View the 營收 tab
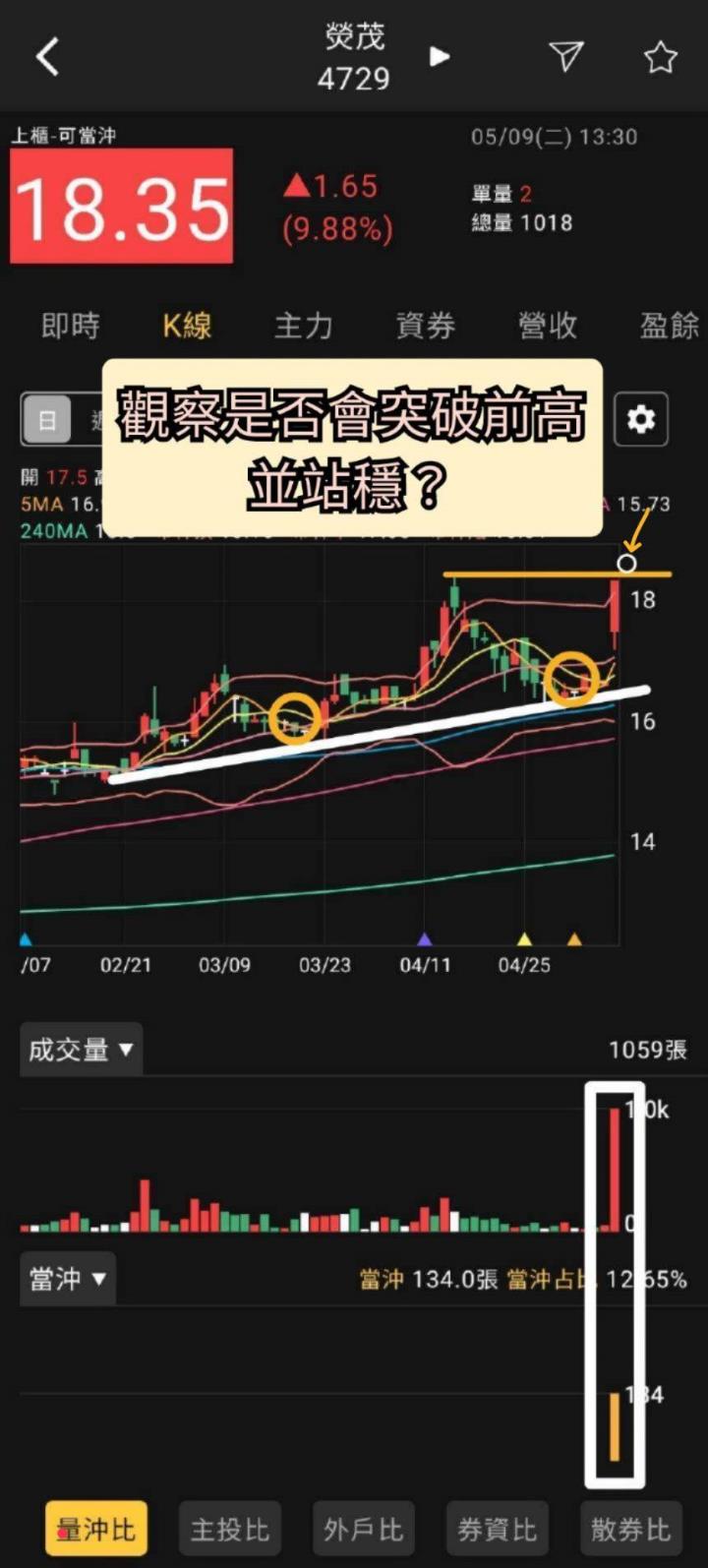Viewport: 708px width, 1568px height. (547, 326)
